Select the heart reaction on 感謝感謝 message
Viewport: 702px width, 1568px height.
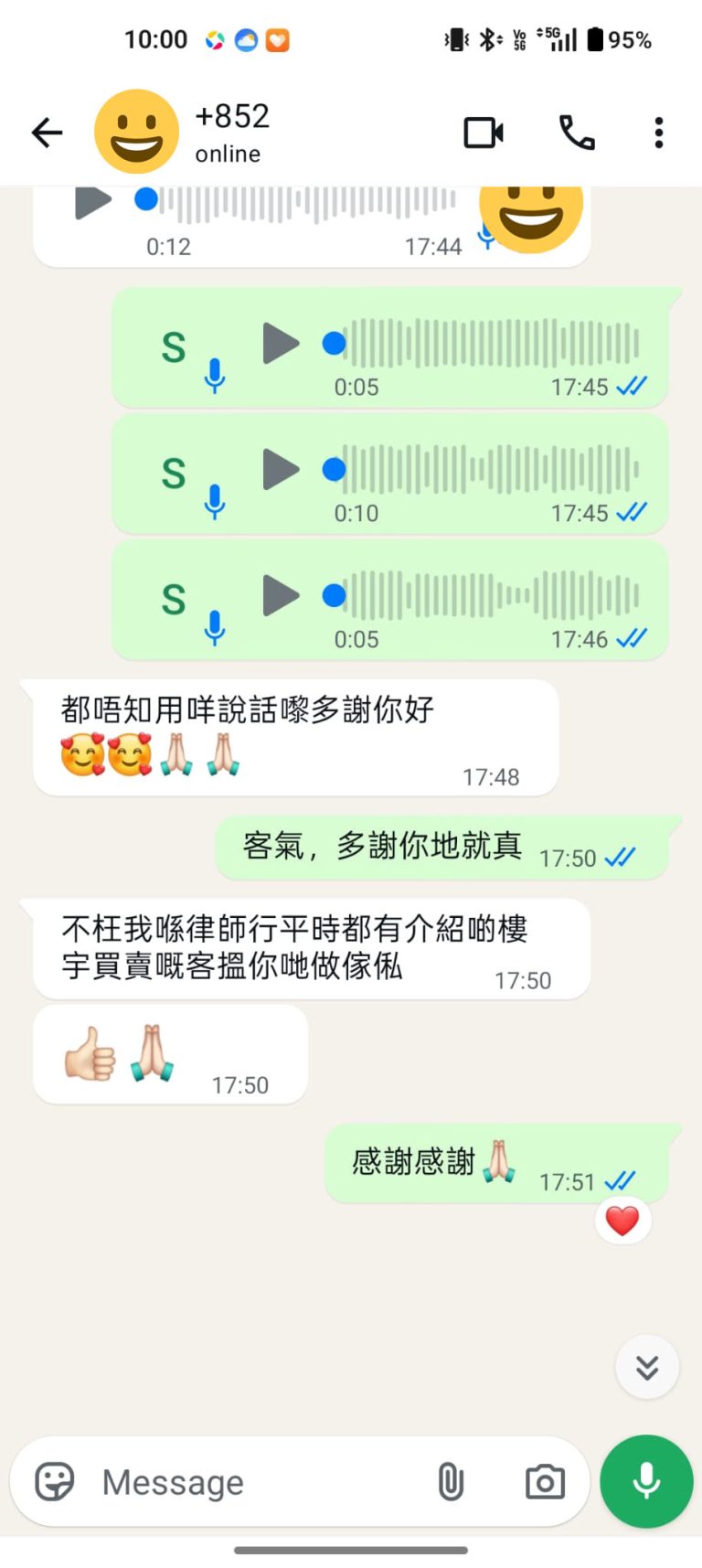click(x=622, y=1220)
